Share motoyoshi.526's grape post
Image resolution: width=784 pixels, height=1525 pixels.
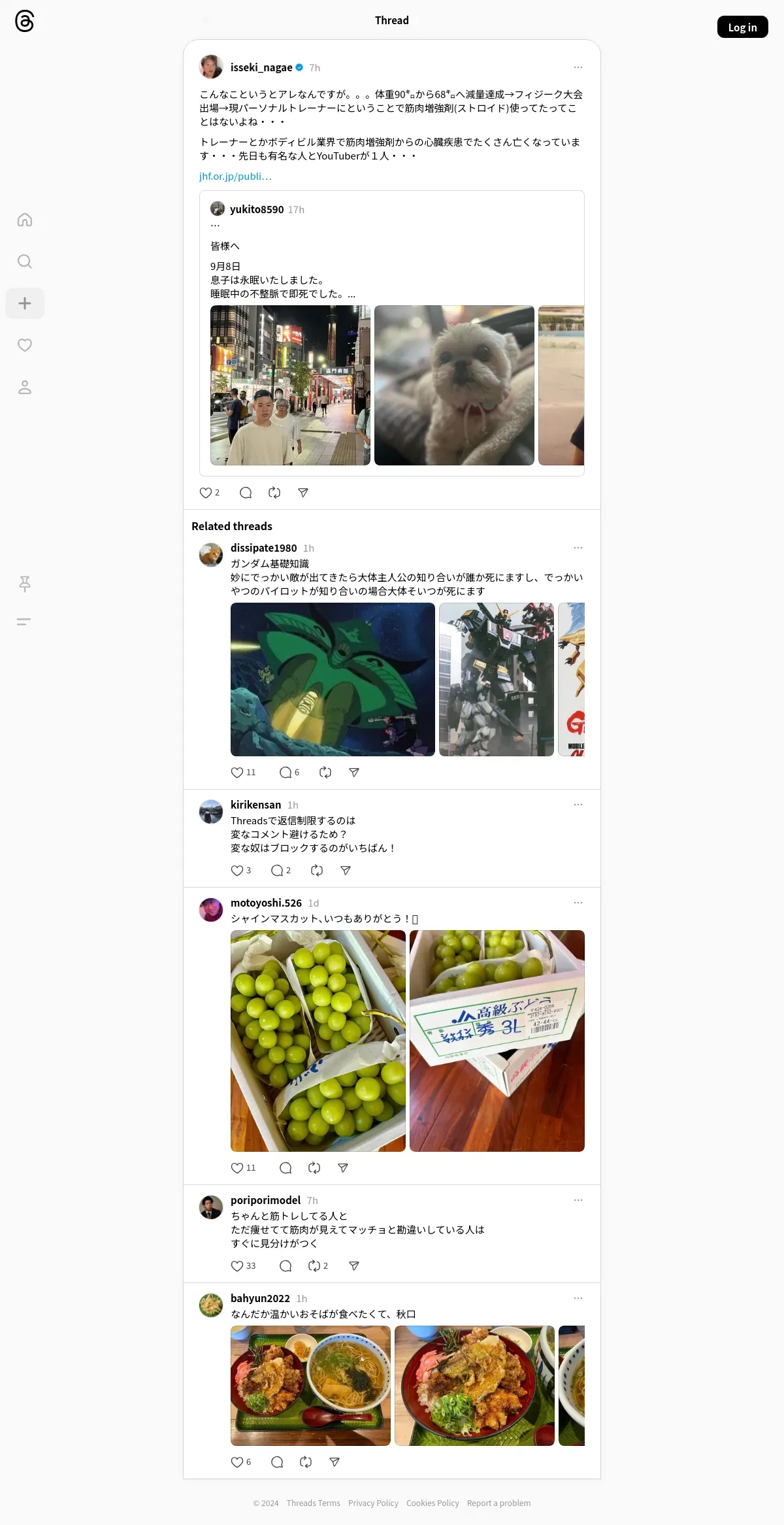(343, 1168)
